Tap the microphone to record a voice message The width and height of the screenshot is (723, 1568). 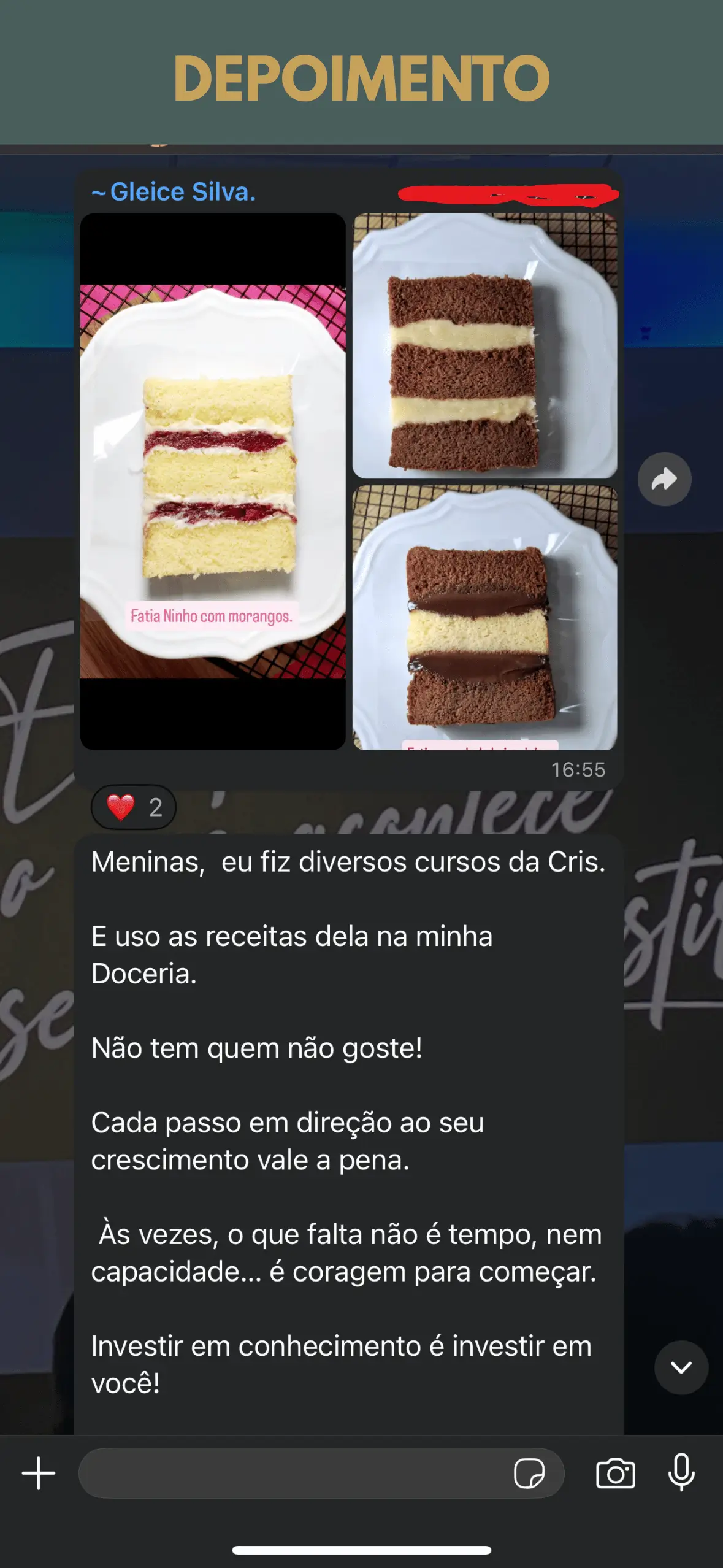coord(681,1473)
